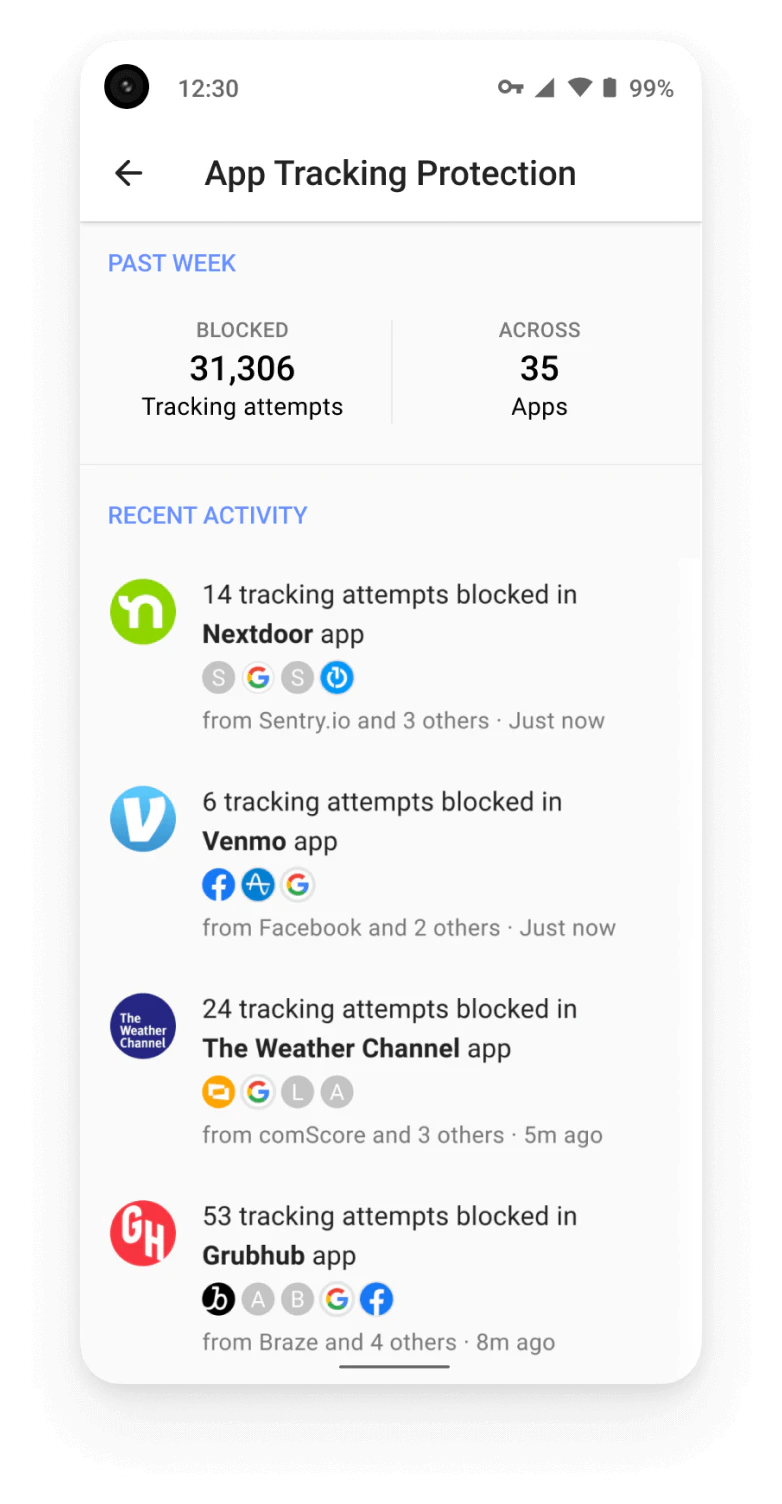Image resolution: width=782 pixels, height=1504 pixels.
Task: Tap the App Tracking Protection title
Action: 390,173
